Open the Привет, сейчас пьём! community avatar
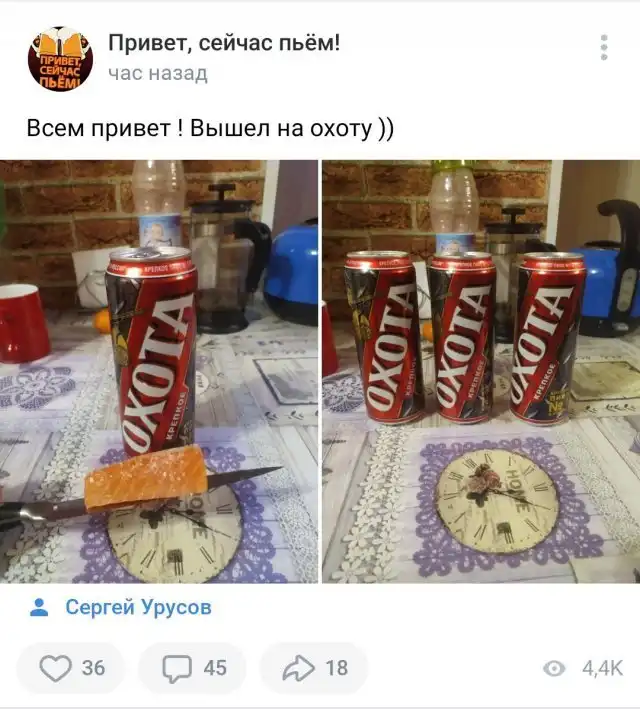640x709 pixels. tap(60, 59)
